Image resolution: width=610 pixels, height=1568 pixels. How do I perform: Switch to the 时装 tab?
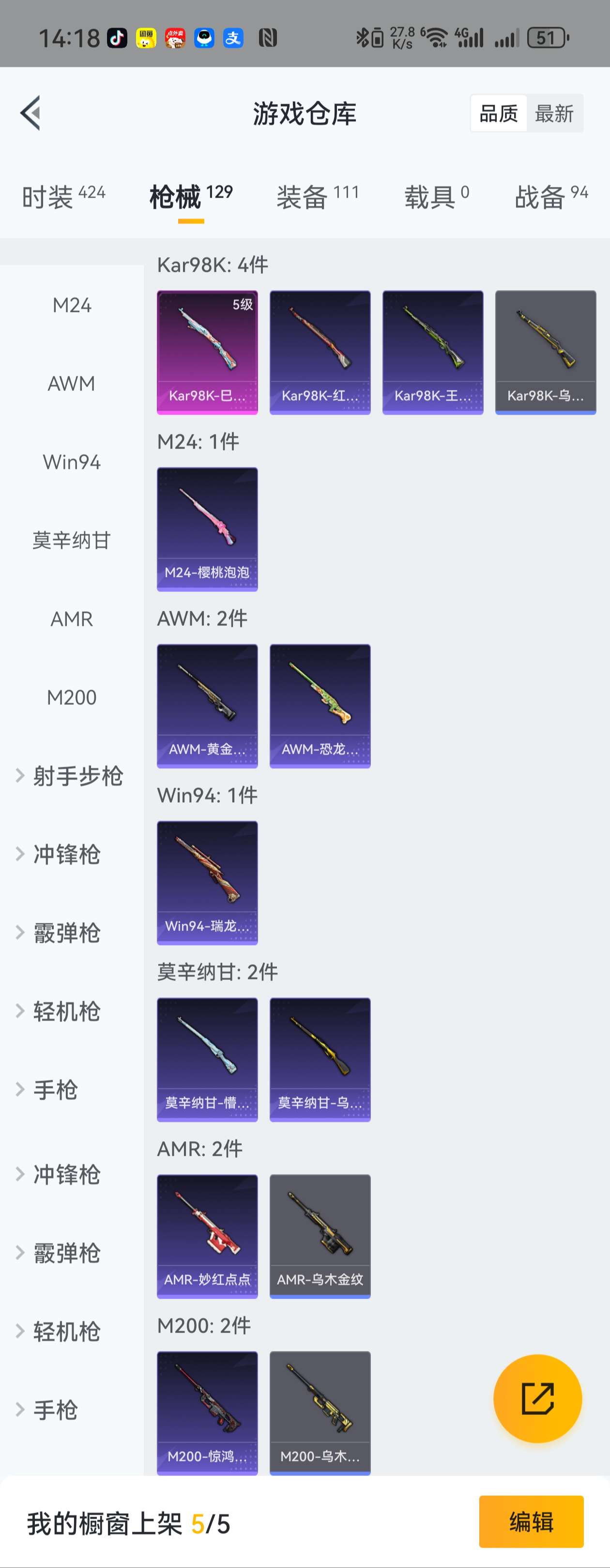point(63,197)
